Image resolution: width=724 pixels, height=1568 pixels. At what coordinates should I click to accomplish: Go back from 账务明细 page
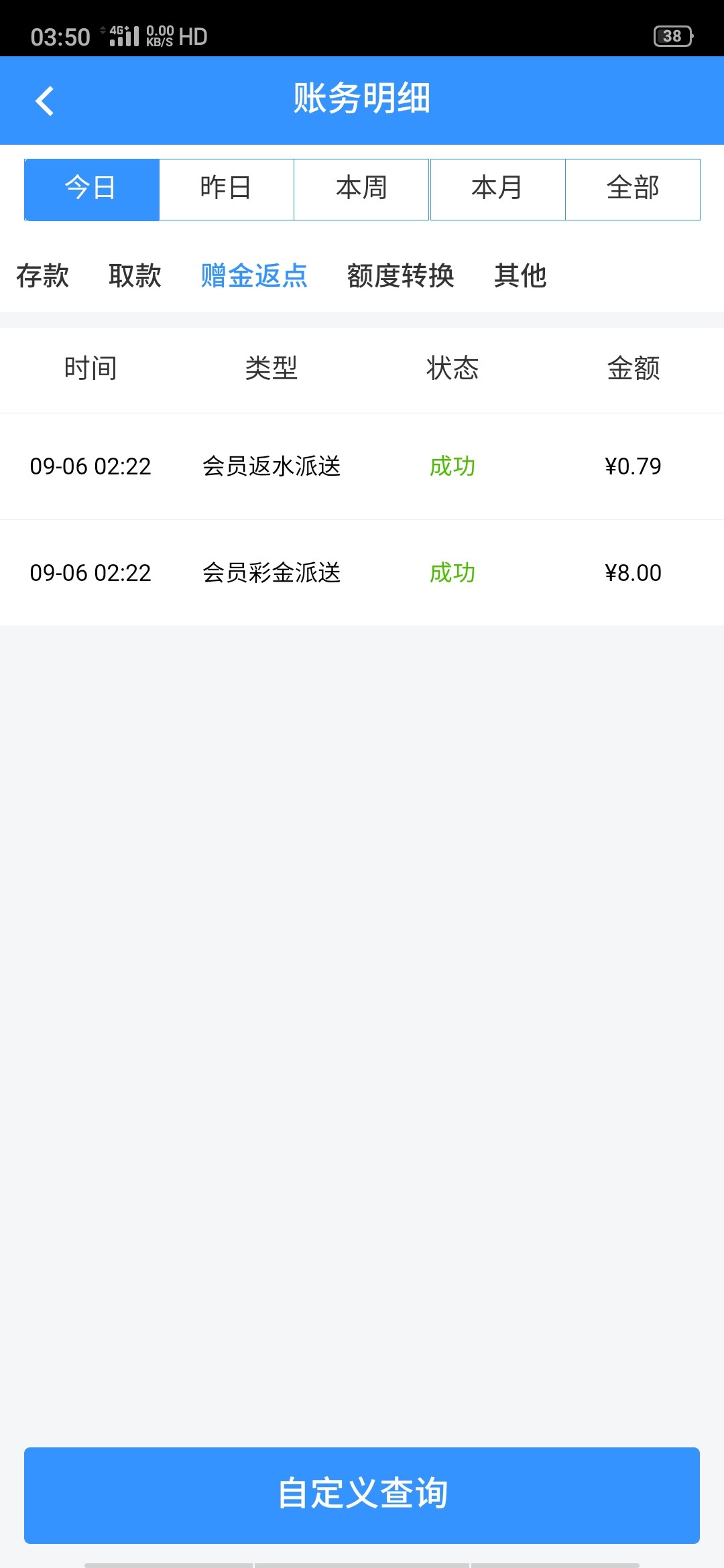click(x=44, y=101)
